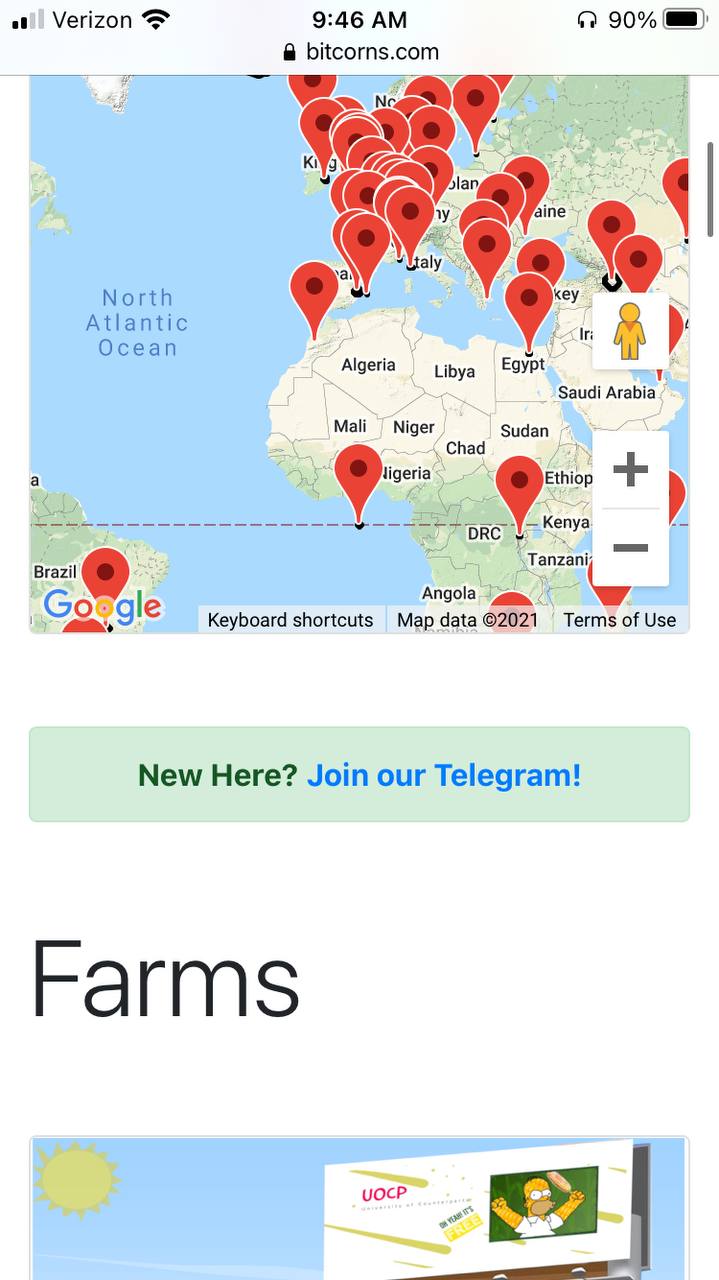Tap the bitcorns.com address bar

(360, 52)
